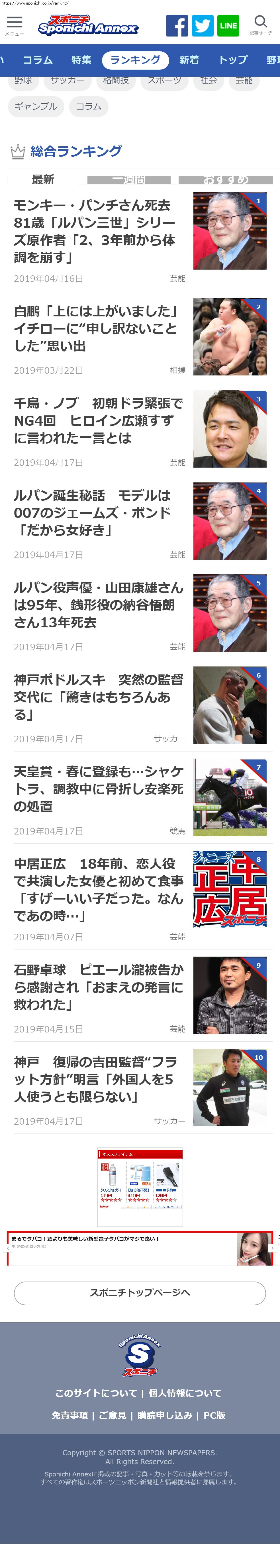
Task: Select the 新着 navigation tab
Action: tap(189, 60)
